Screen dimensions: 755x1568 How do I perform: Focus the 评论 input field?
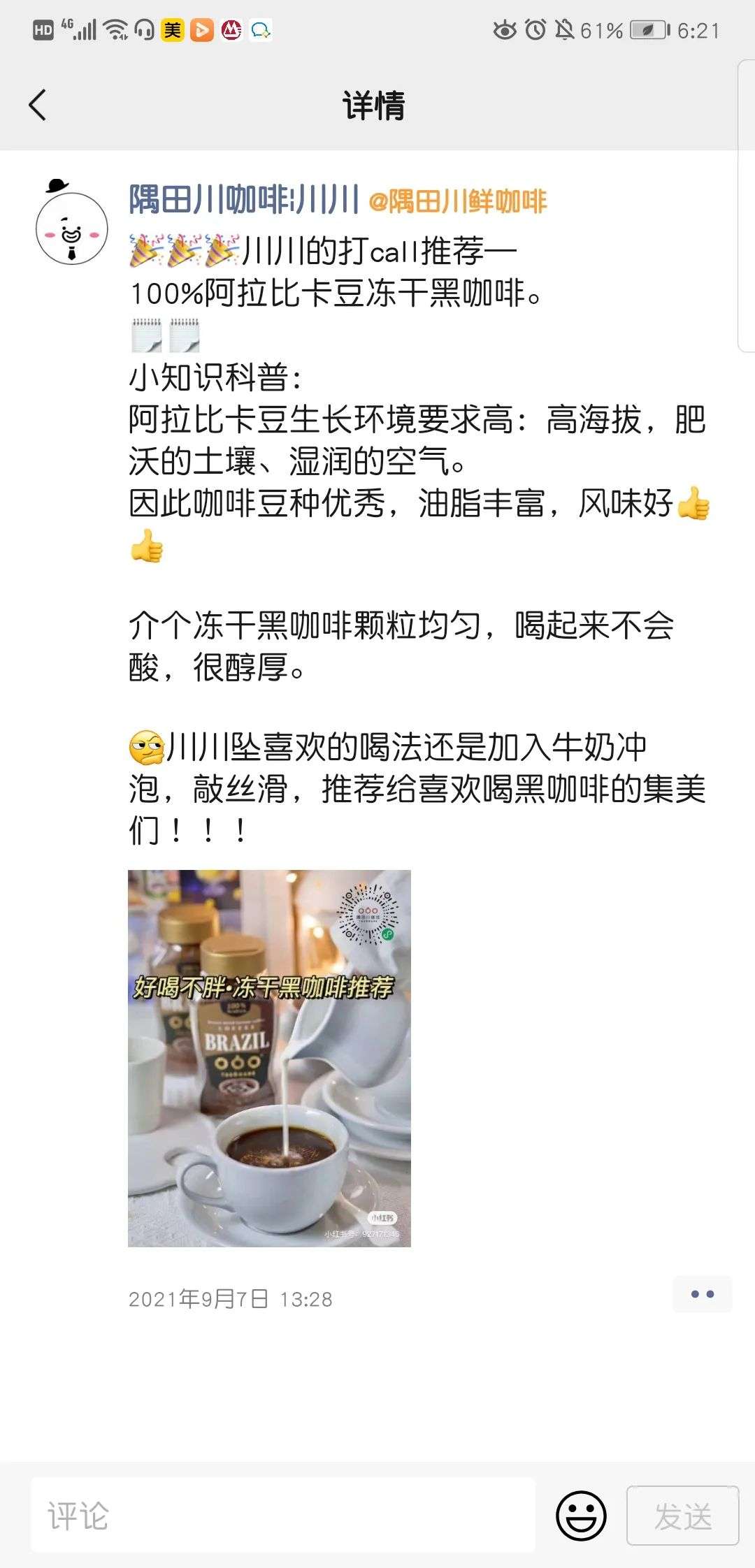(282, 1516)
